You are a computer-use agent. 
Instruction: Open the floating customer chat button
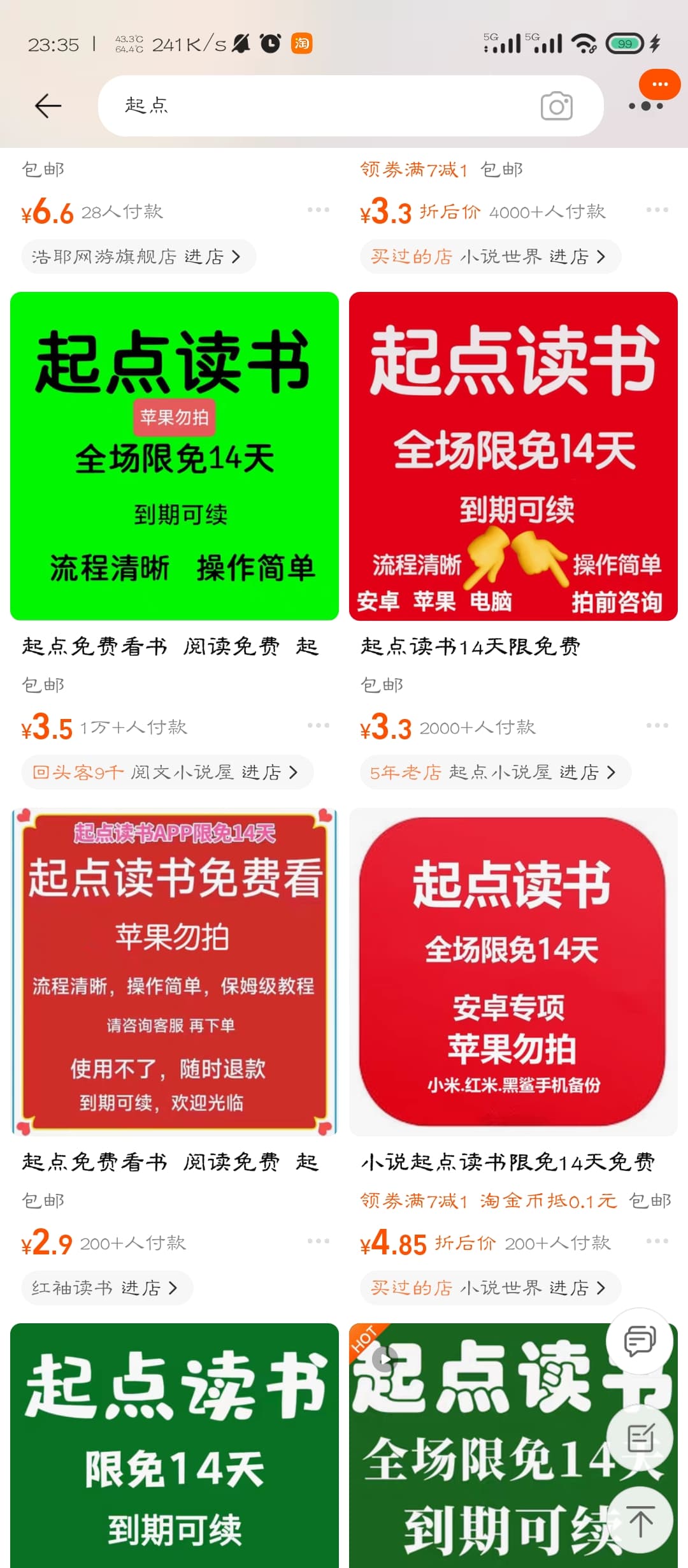[x=640, y=1342]
